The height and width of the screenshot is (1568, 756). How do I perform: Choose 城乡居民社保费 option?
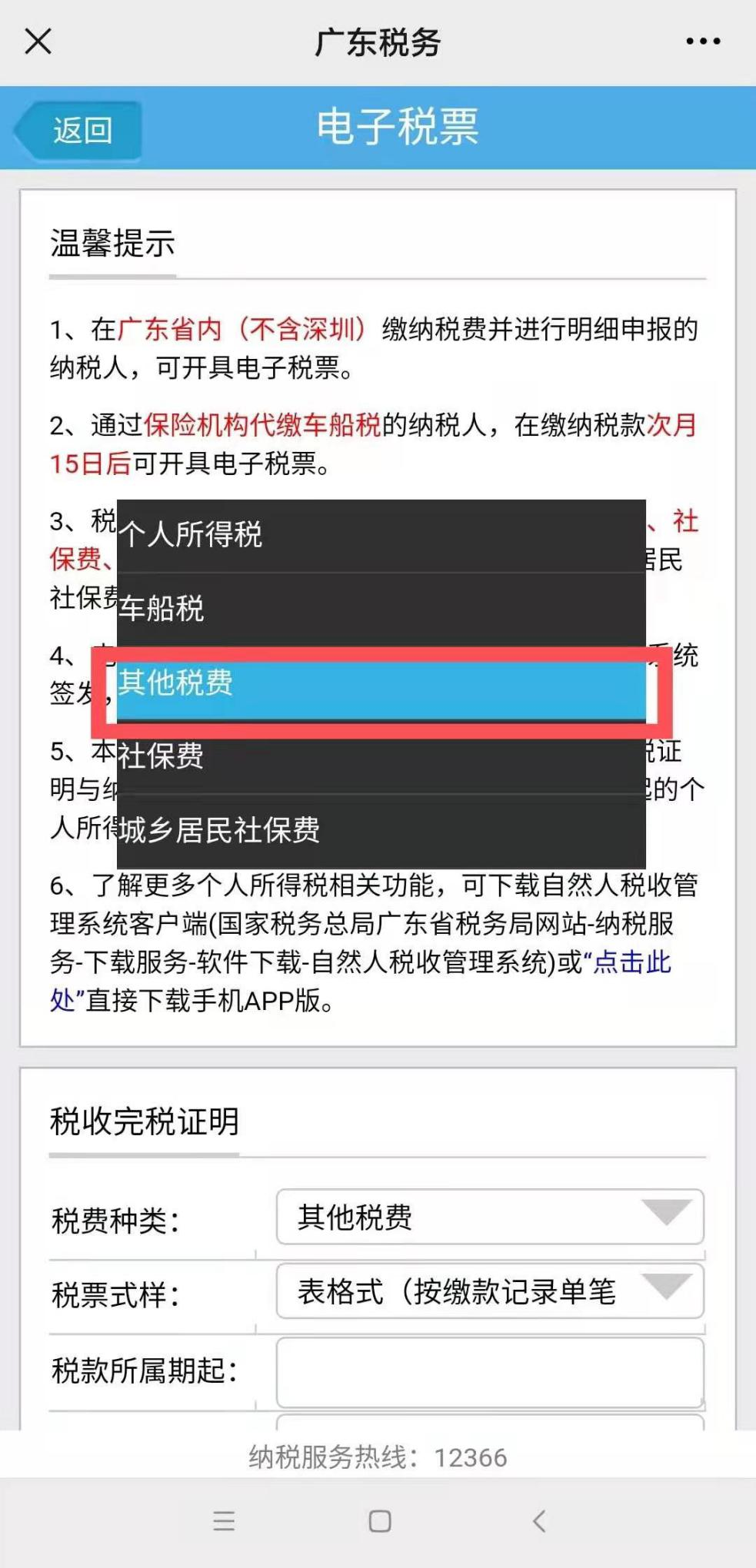point(381,831)
